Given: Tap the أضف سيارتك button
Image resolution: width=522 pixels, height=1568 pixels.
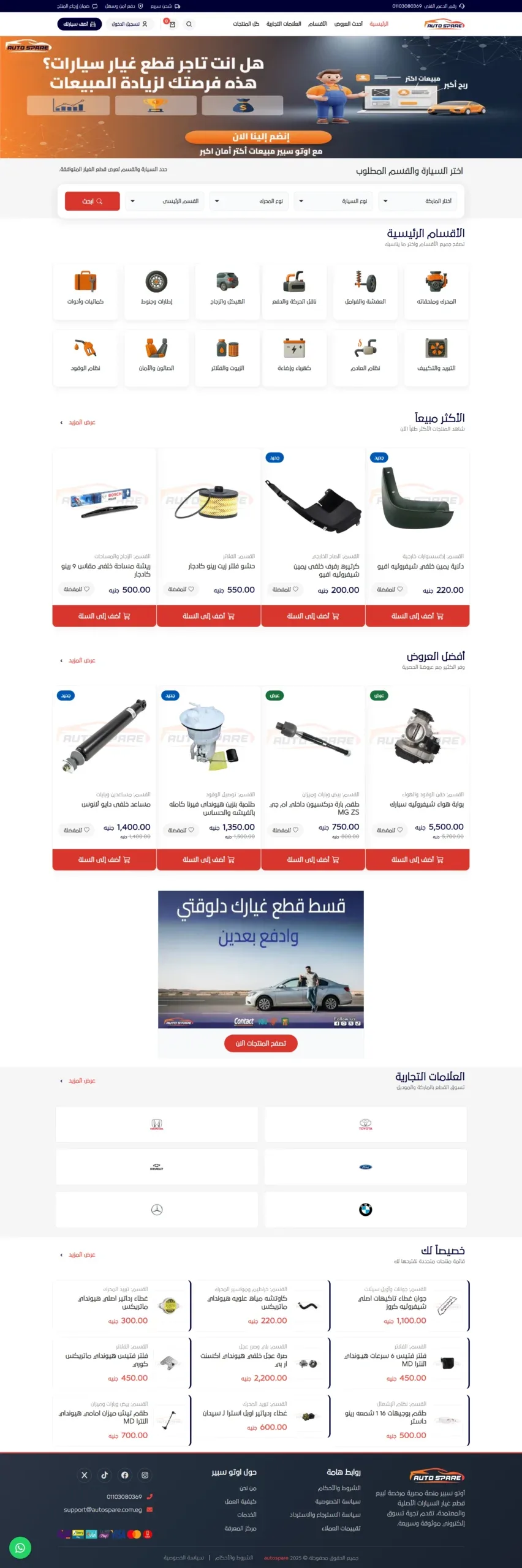Looking at the screenshot, I should click(x=80, y=24).
